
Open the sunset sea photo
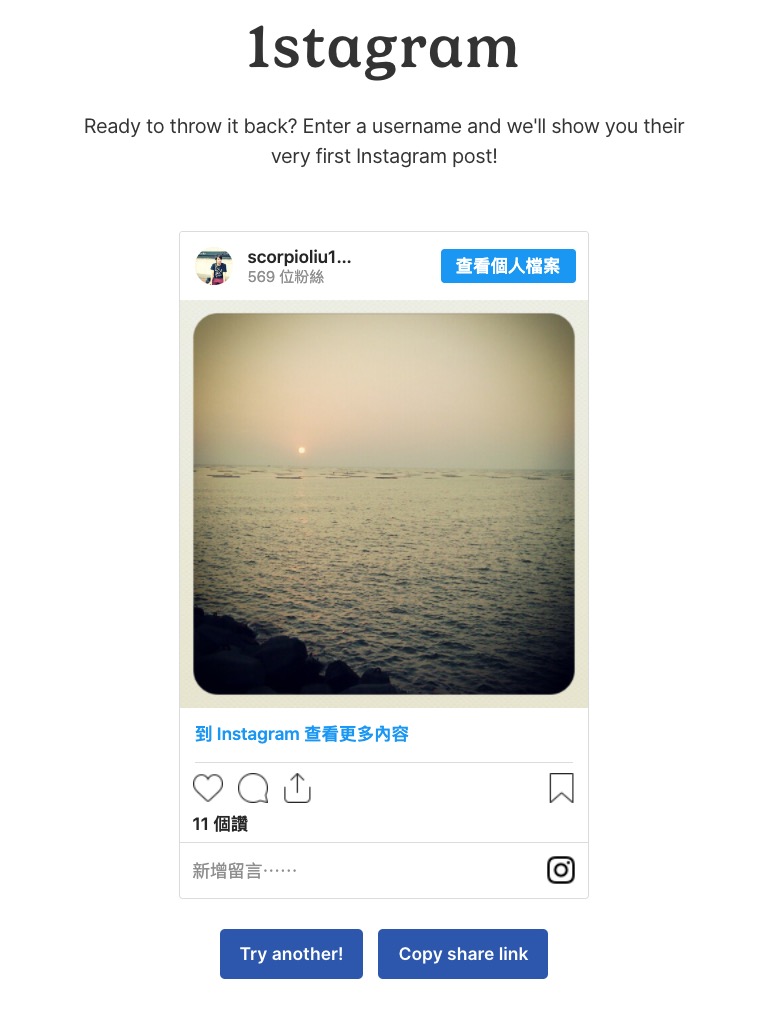(x=384, y=504)
